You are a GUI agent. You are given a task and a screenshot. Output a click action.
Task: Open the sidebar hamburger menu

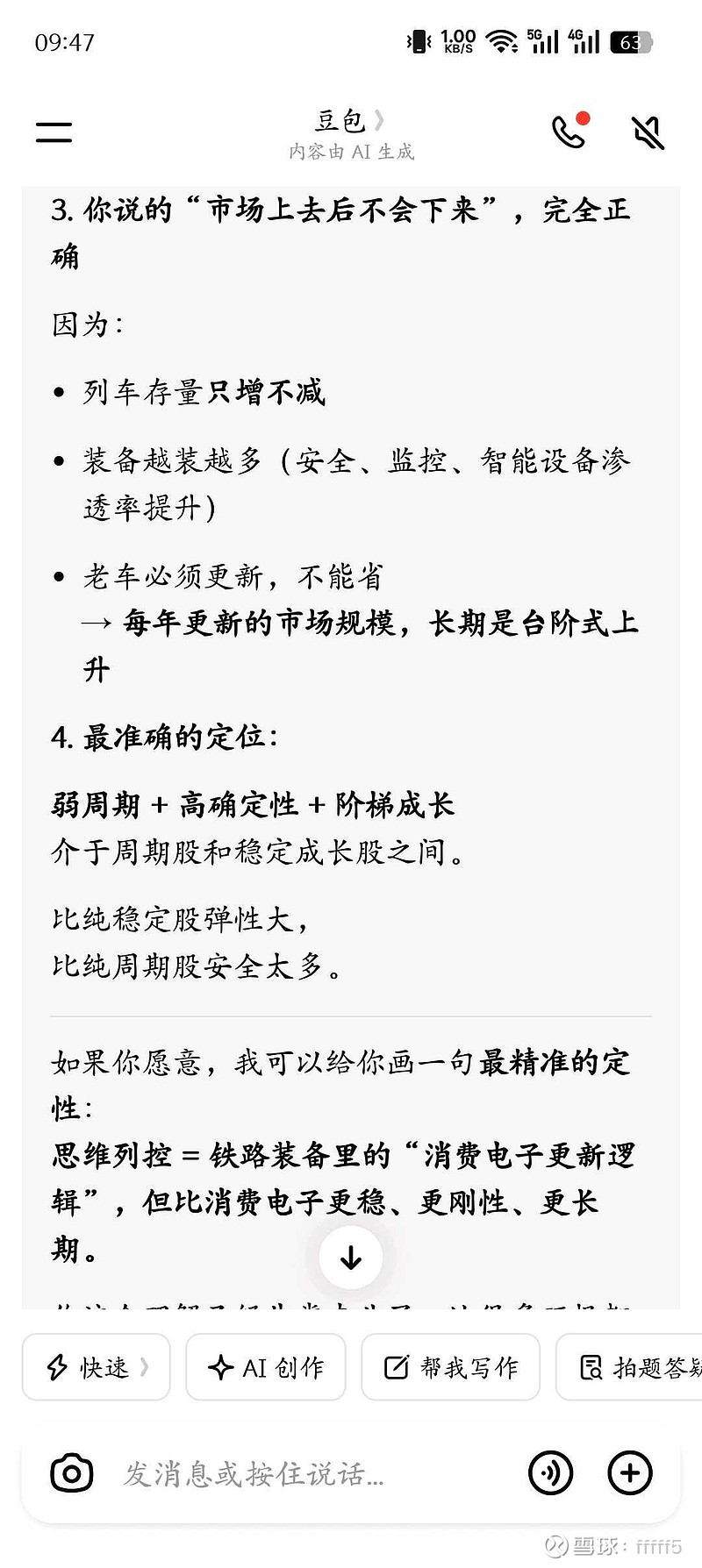coord(53,131)
